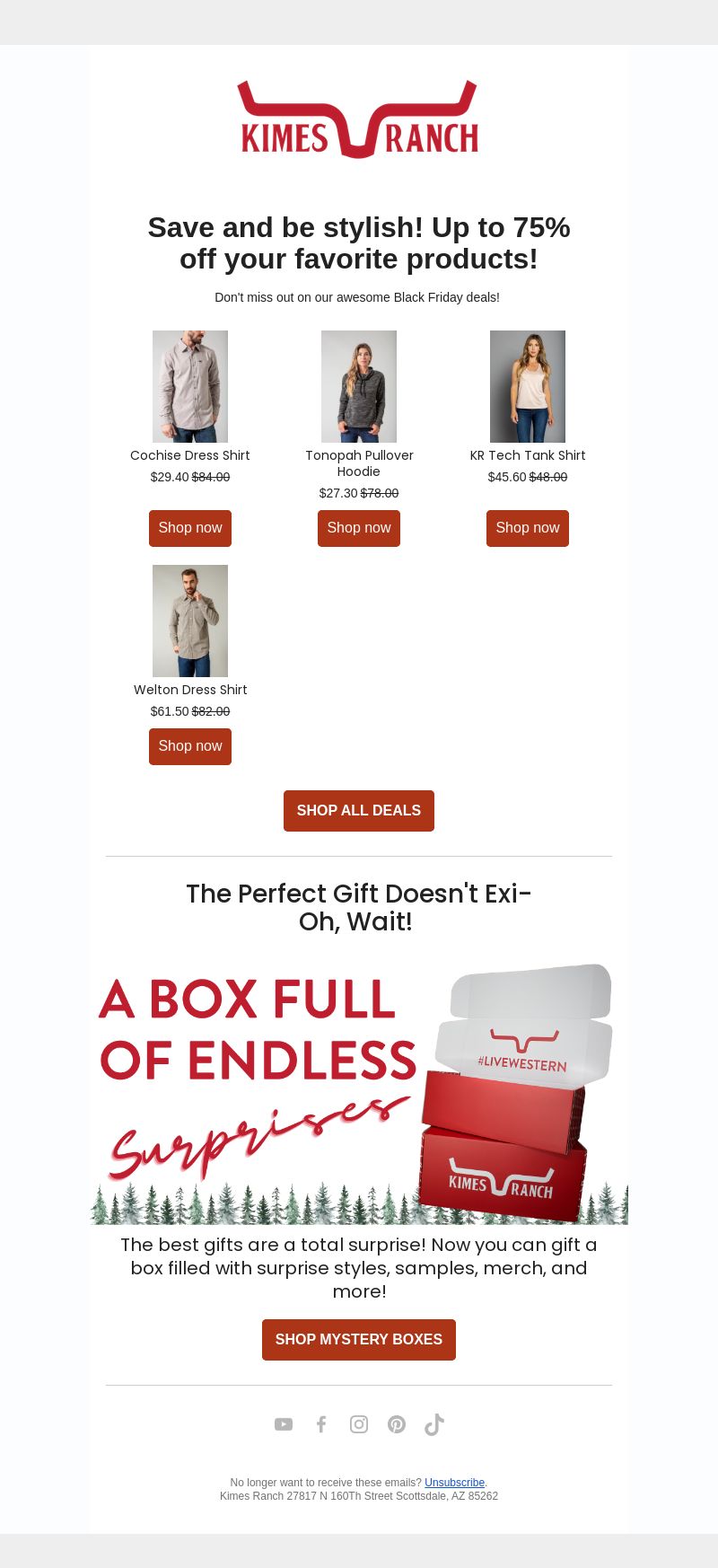The image size is (718, 1568).
Task: Open the Instagram profile icon
Action: click(359, 1424)
